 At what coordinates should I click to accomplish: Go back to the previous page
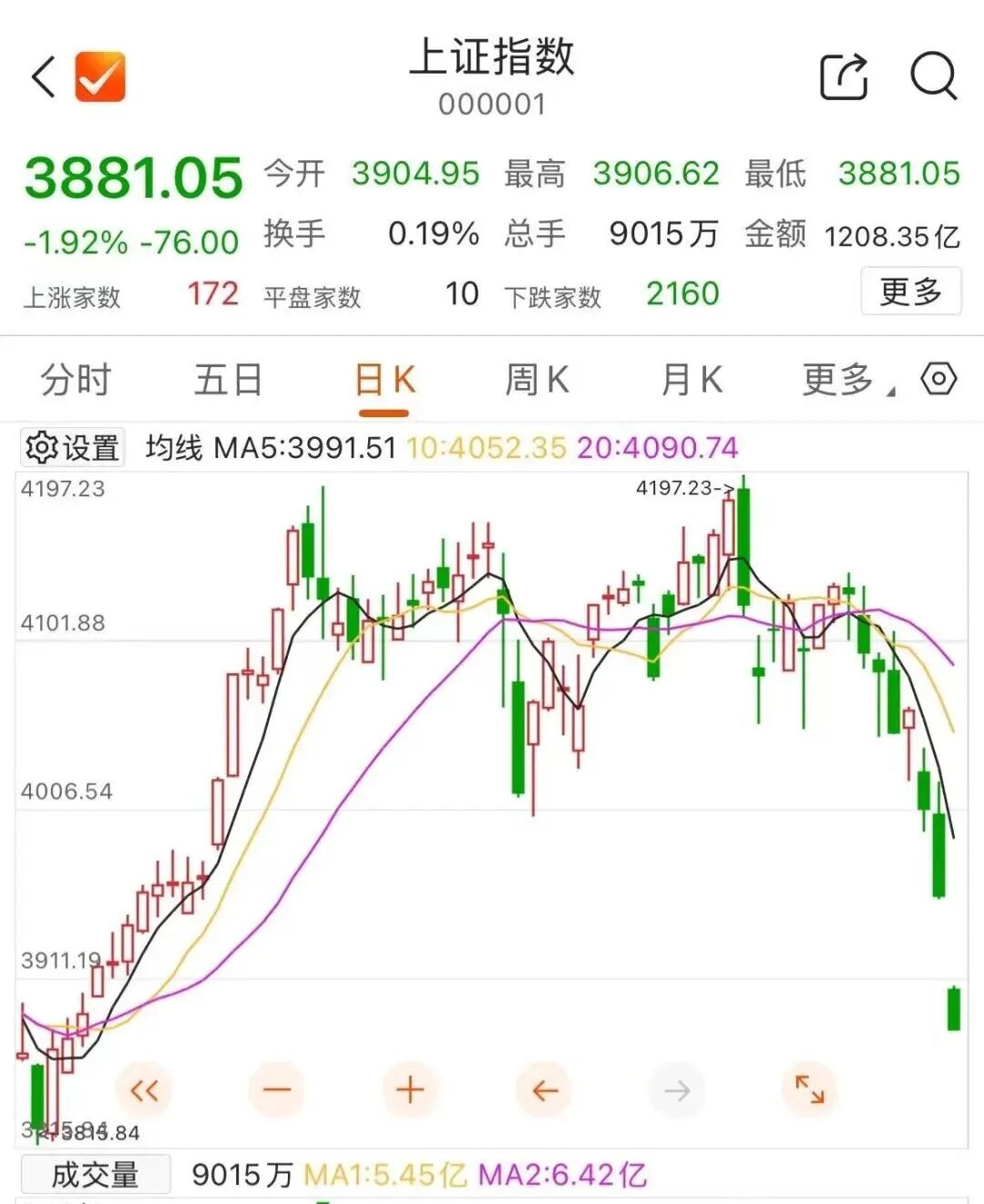(44, 77)
